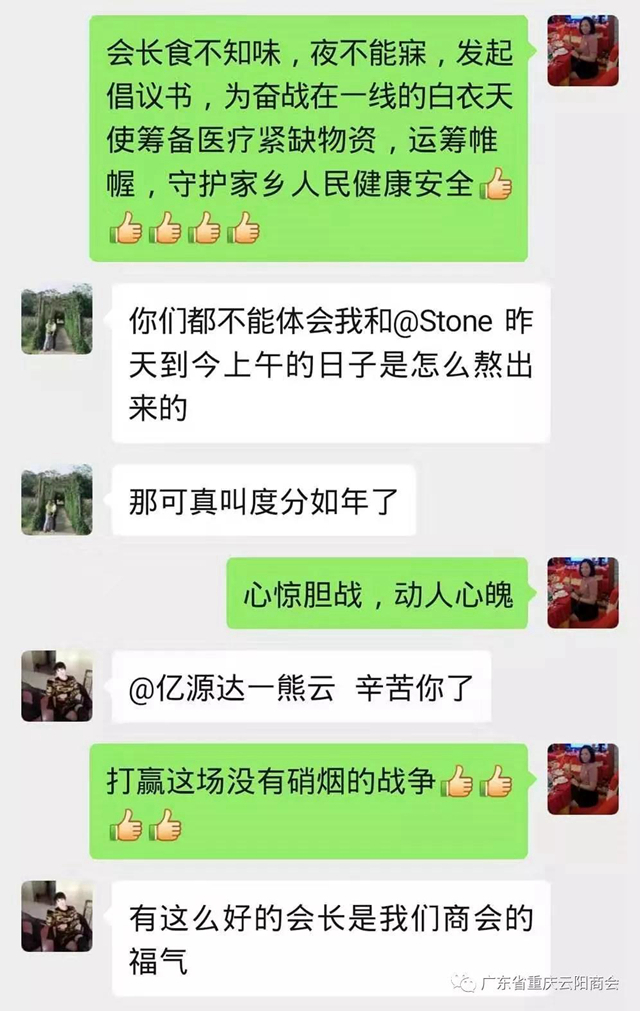Viewport: 640px width, 1011px height.
Task: Open sender profile beside 那可真叫度分如年了
Action: [x=57, y=499]
